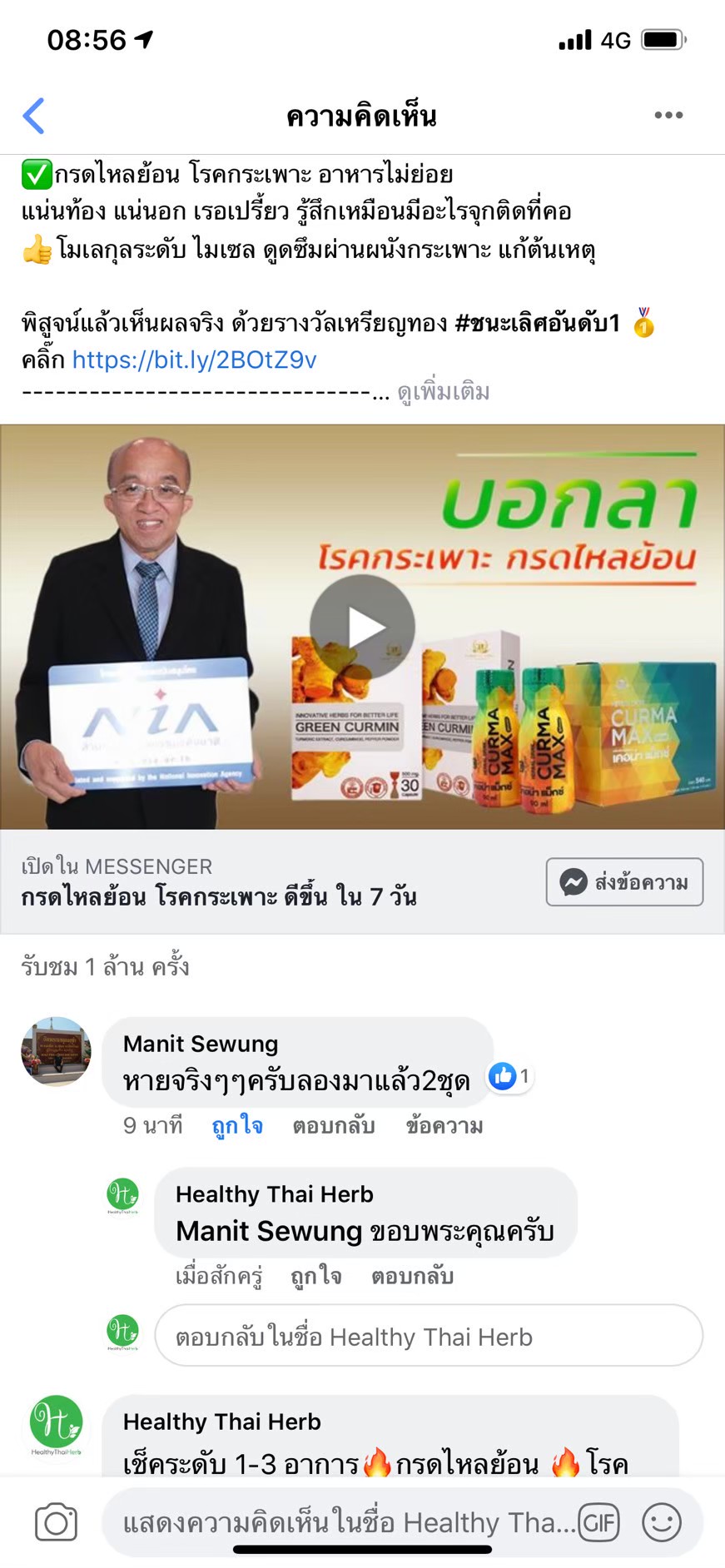The width and height of the screenshot is (725, 1568).
Task: Expand post text with ดูเพิ่มเติม
Action: [444, 392]
